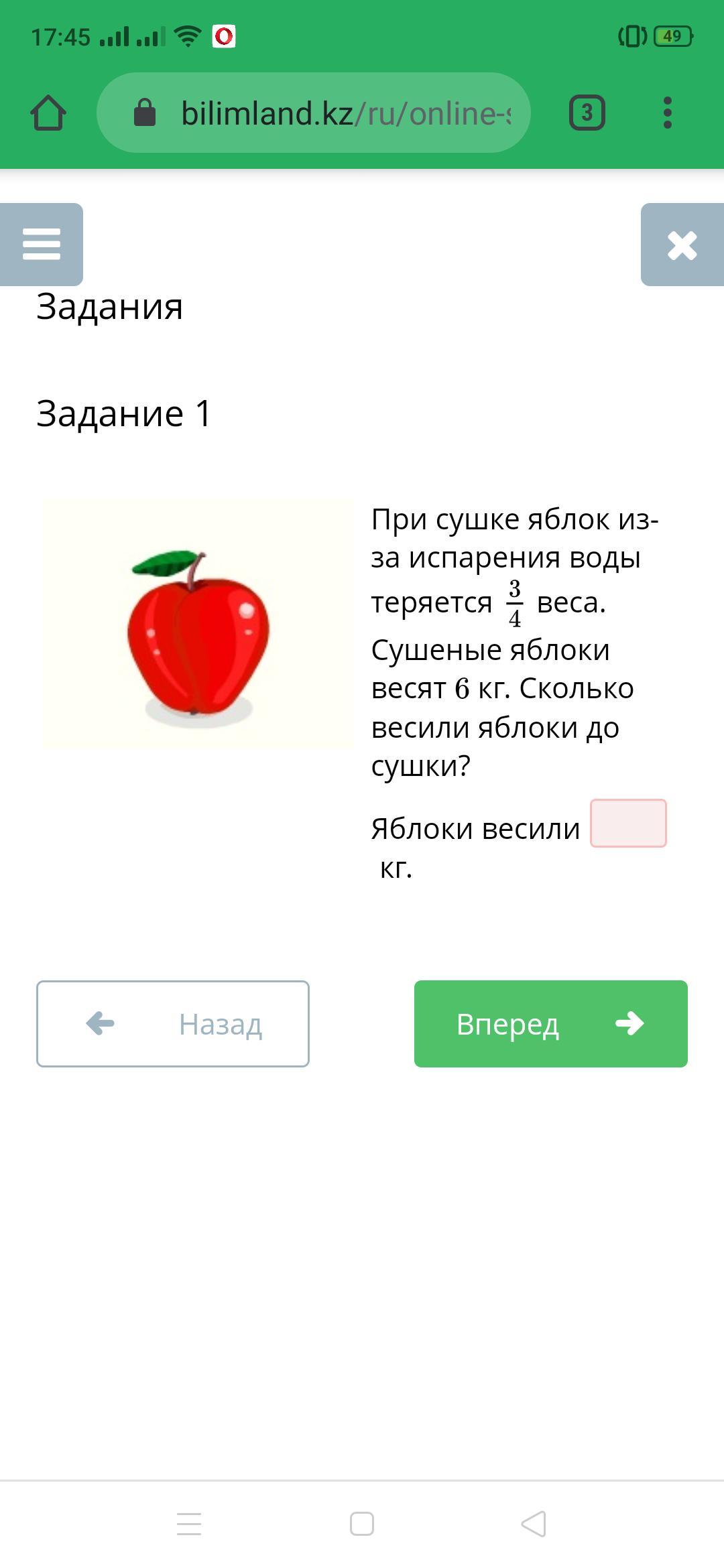Open the hamburger menu
The width and height of the screenshot is (724, 1568).
(42, 244)
